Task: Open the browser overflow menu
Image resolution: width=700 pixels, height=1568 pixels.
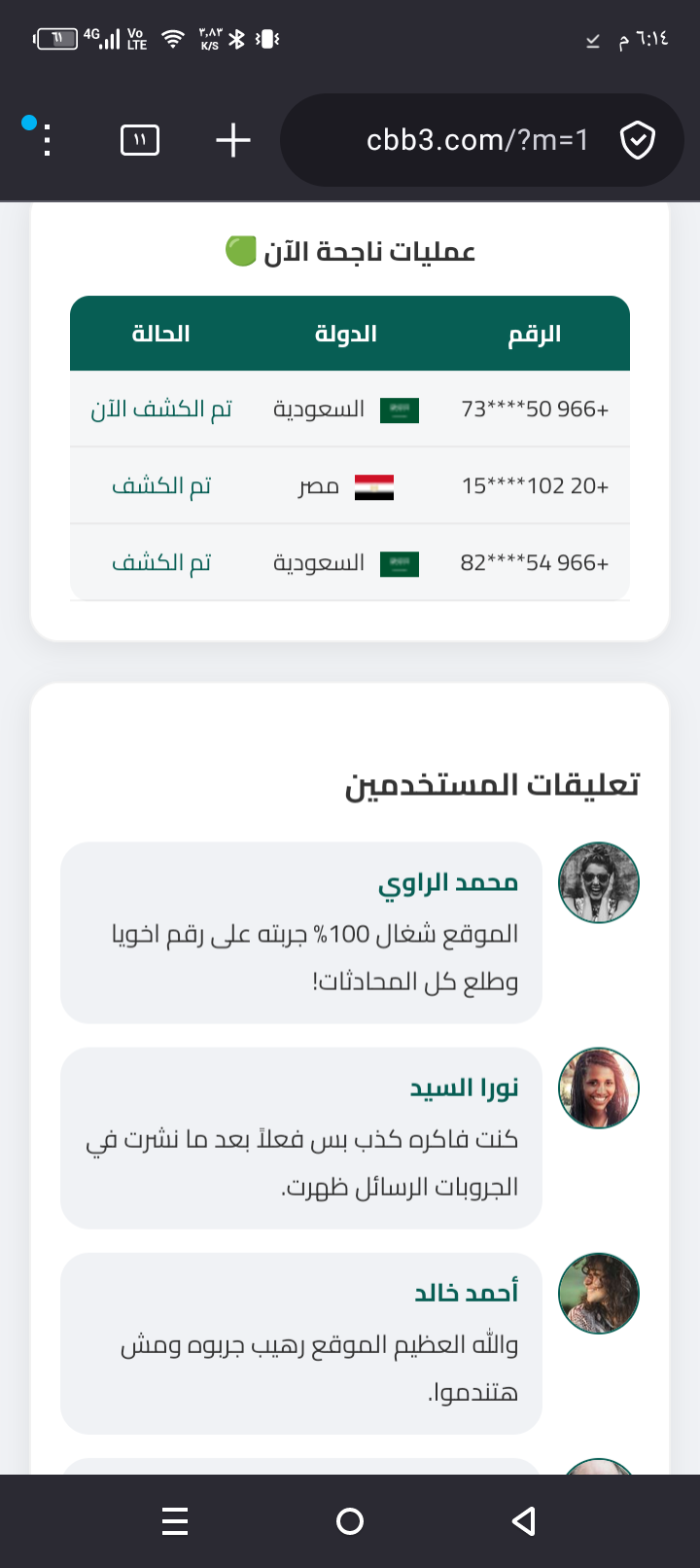Action: click(47, 140)
